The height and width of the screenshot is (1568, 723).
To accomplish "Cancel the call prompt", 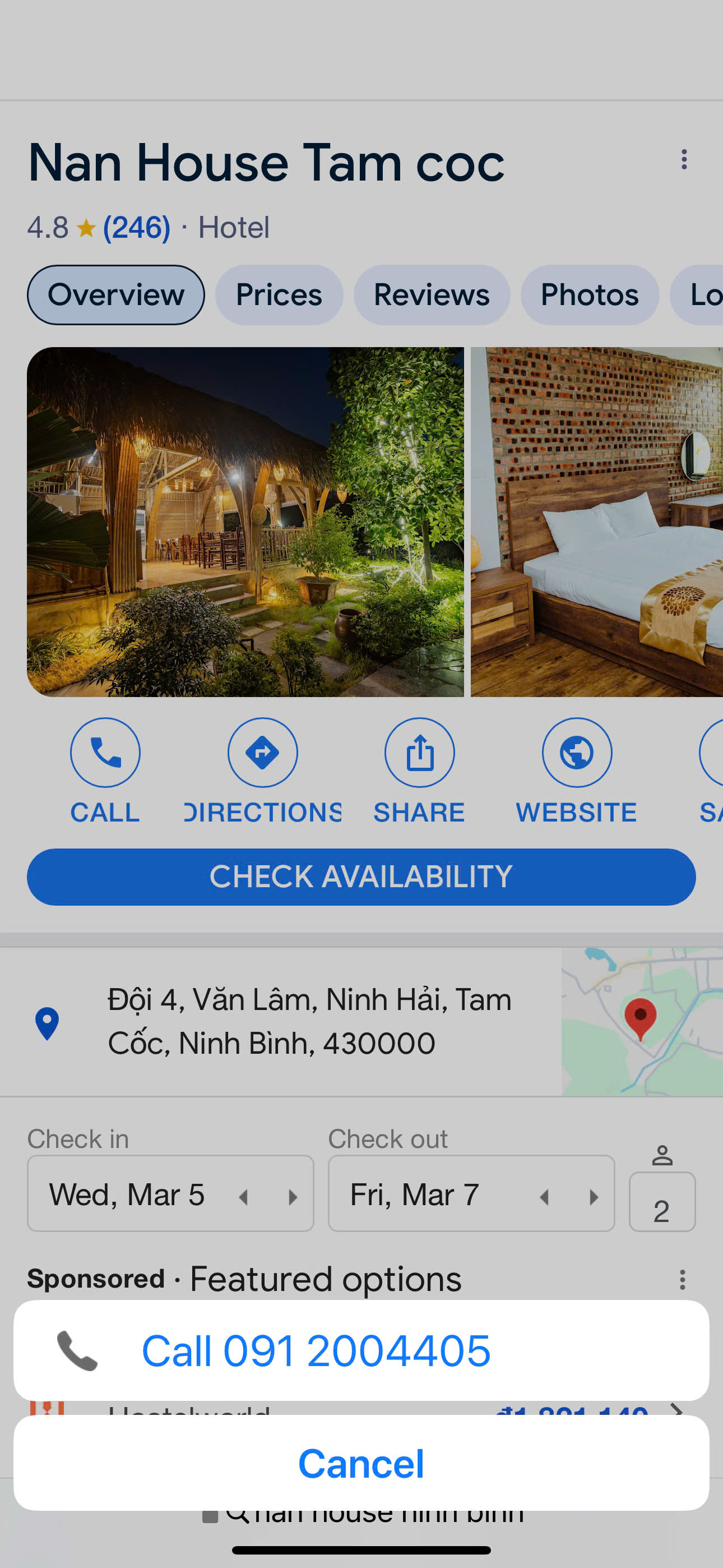I will click(361, 1463).
